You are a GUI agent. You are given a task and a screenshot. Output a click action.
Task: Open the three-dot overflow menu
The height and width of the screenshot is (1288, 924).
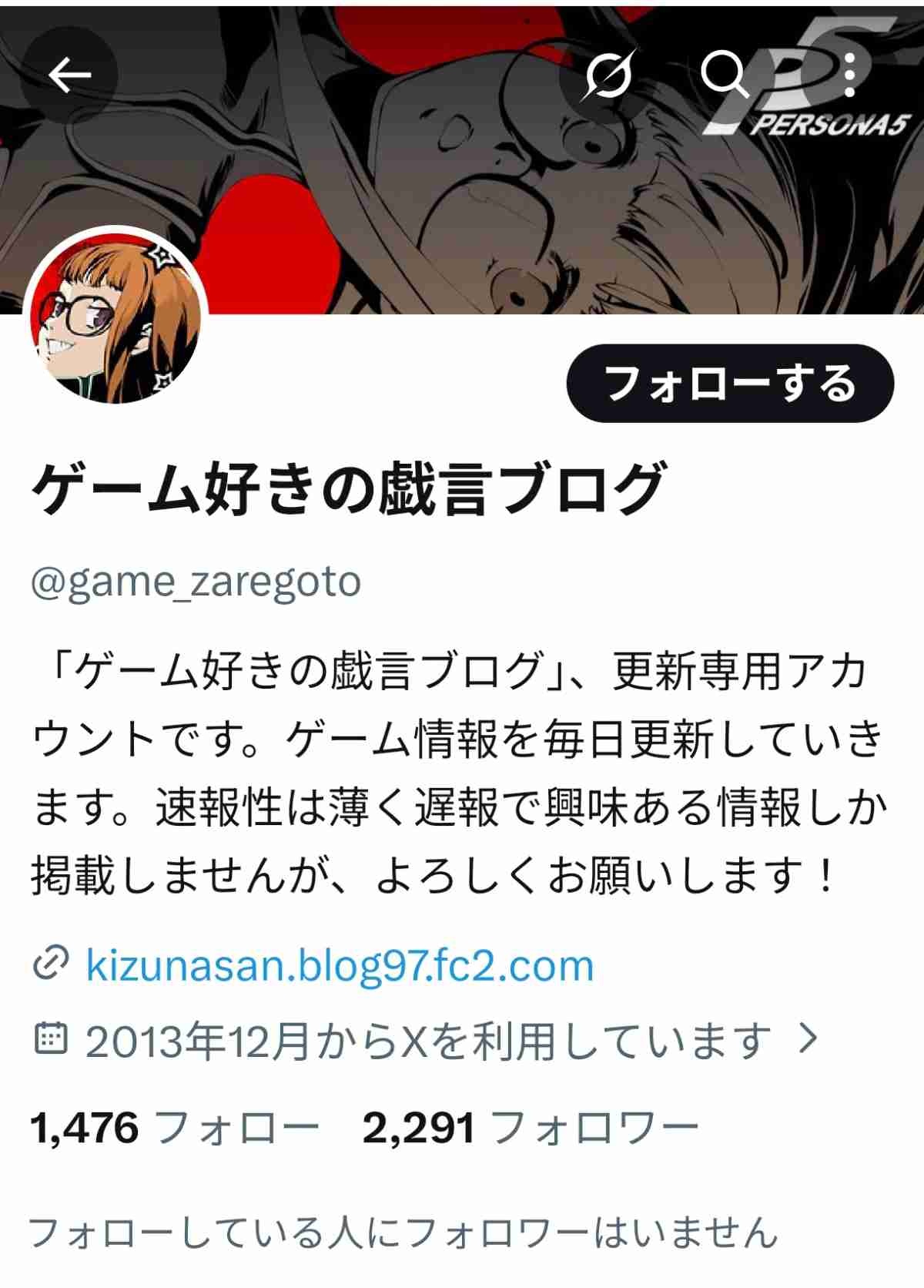coord(849,75)
